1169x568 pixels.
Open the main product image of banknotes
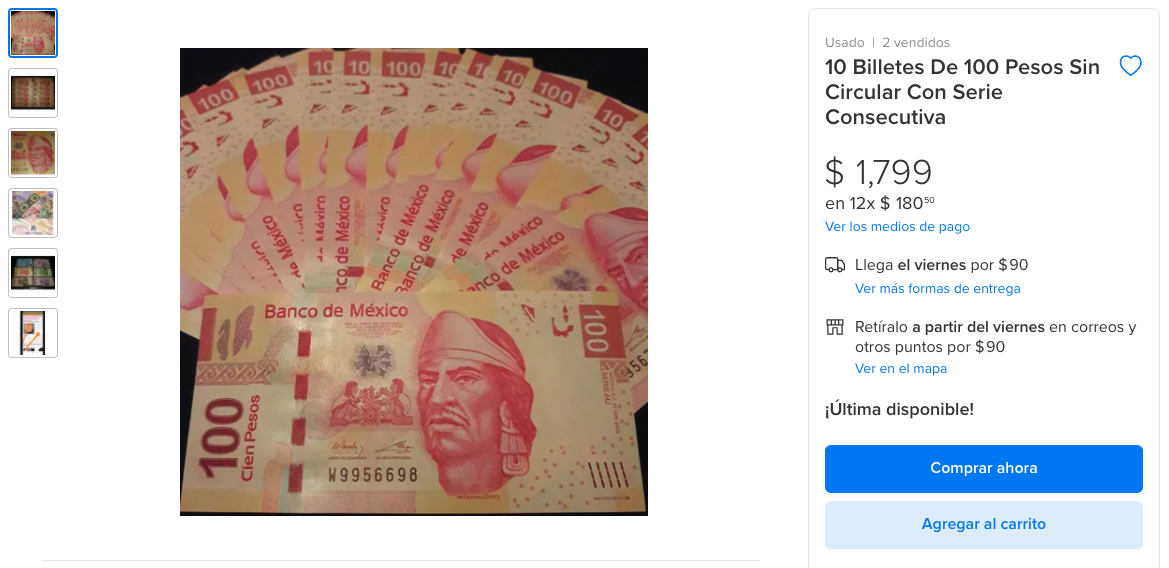tap(413, 282)
